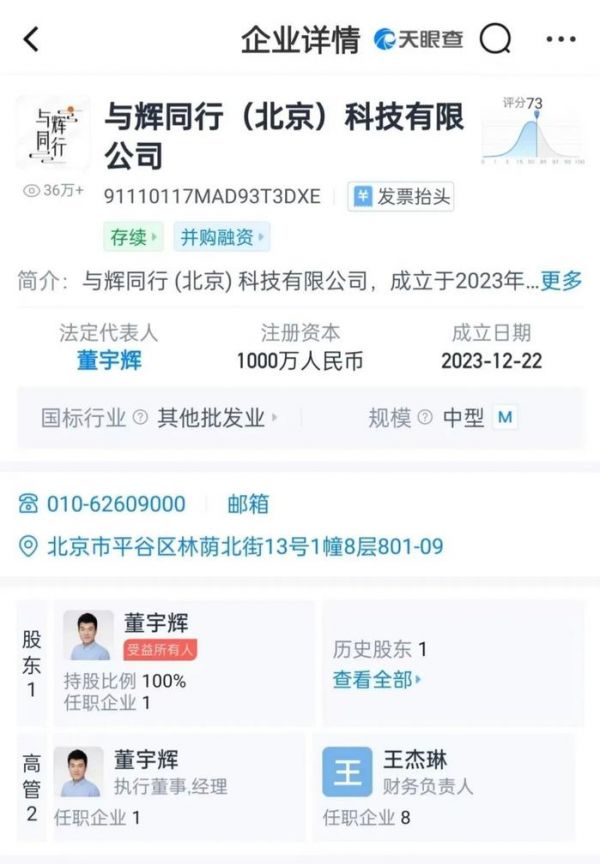Tap the 发票抬头 invoice title button
Screen dimensions: 600x864
coord(401,197)
